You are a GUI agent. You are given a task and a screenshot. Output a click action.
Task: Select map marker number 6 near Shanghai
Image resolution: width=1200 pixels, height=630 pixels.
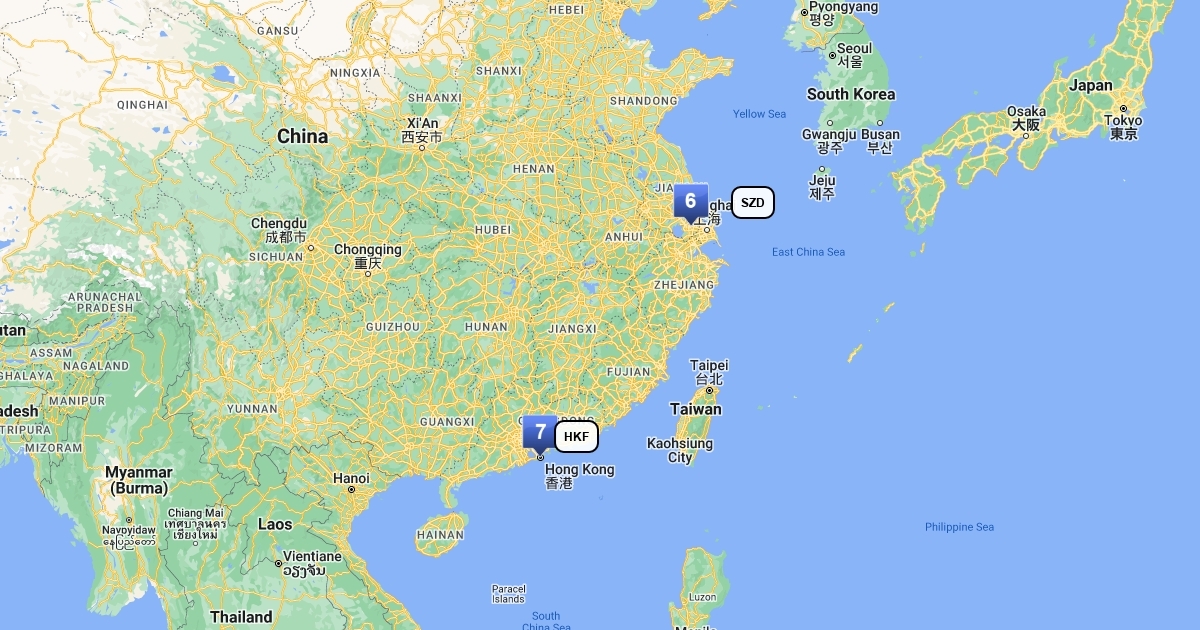click(x=690, y=201)
